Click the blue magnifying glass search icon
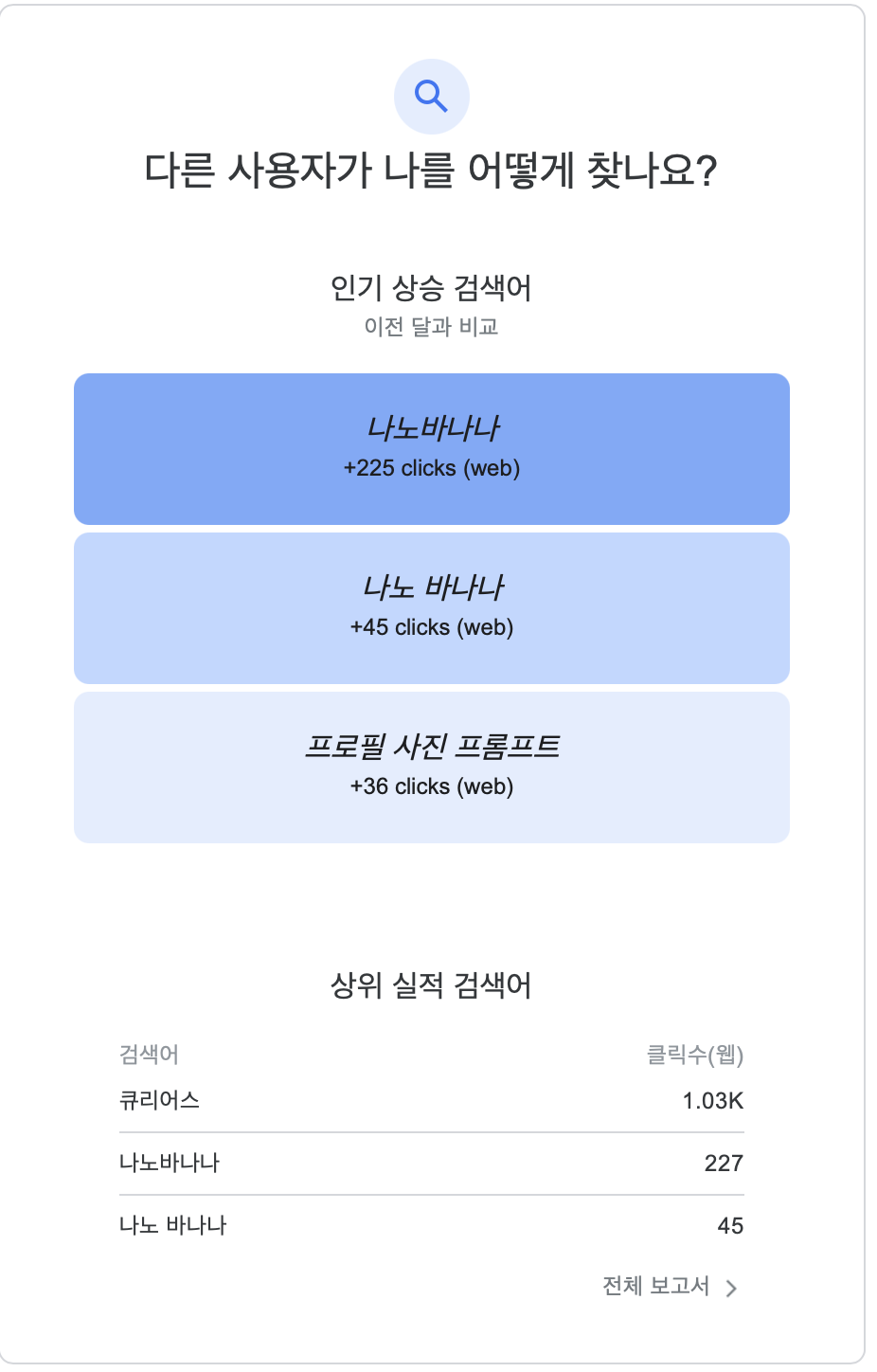The width and height of the screenshot is (877, 1372). (432, 95)
